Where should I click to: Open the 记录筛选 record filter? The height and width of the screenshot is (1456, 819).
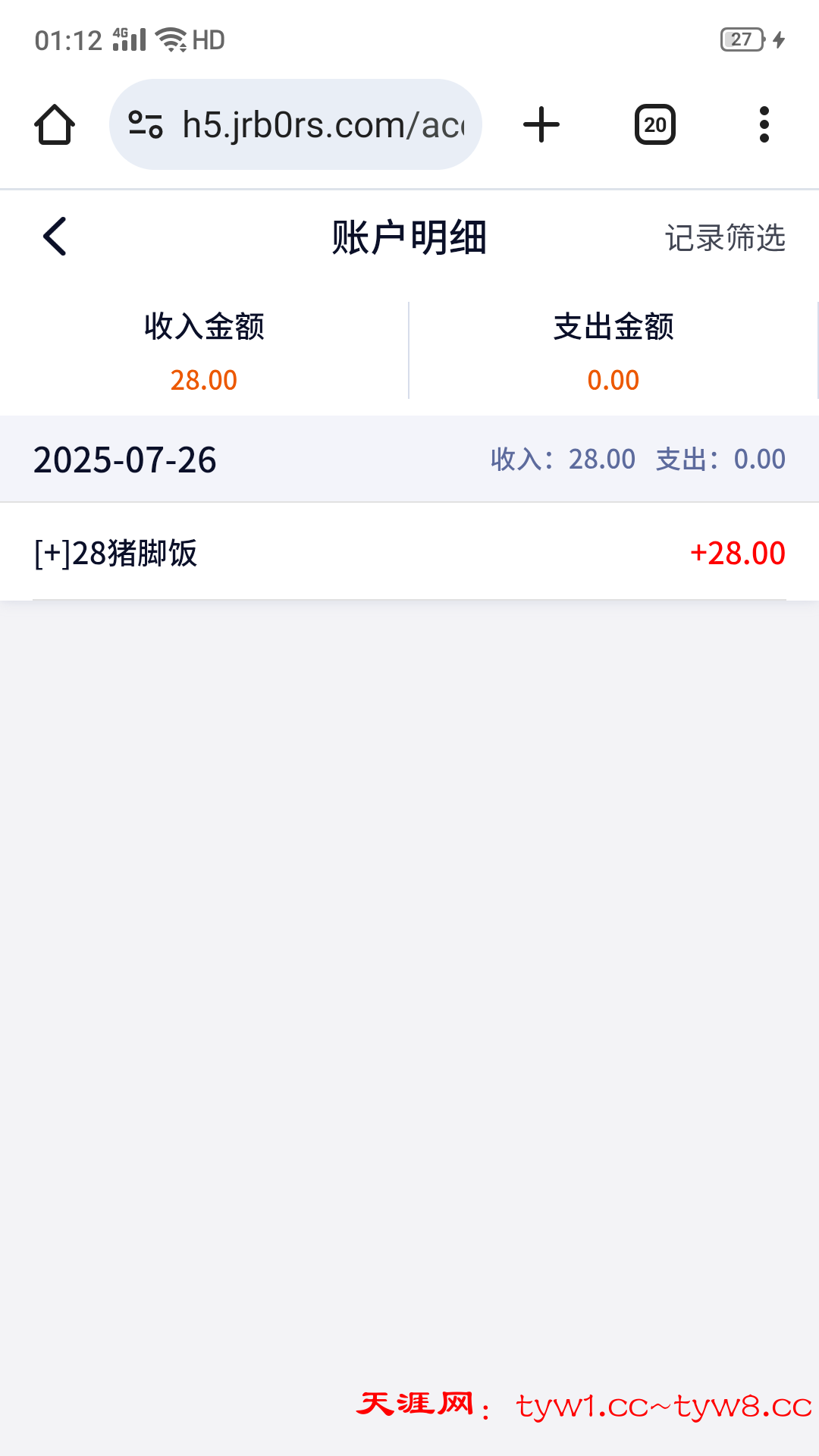point(724,238)
